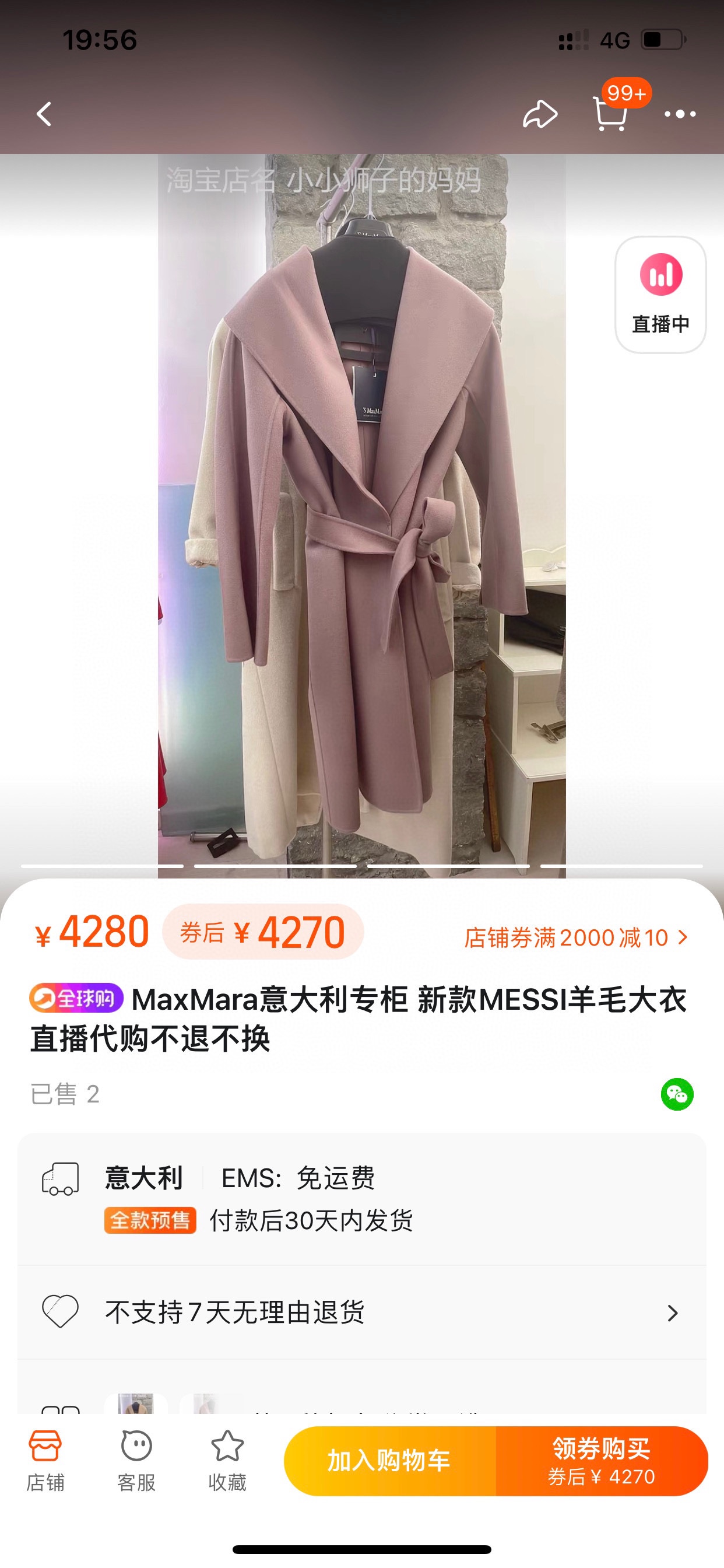The width and height of the screenshot is (724, 1568).
Task: Open the 直播中 live stream button
Action: click(660, 295)
